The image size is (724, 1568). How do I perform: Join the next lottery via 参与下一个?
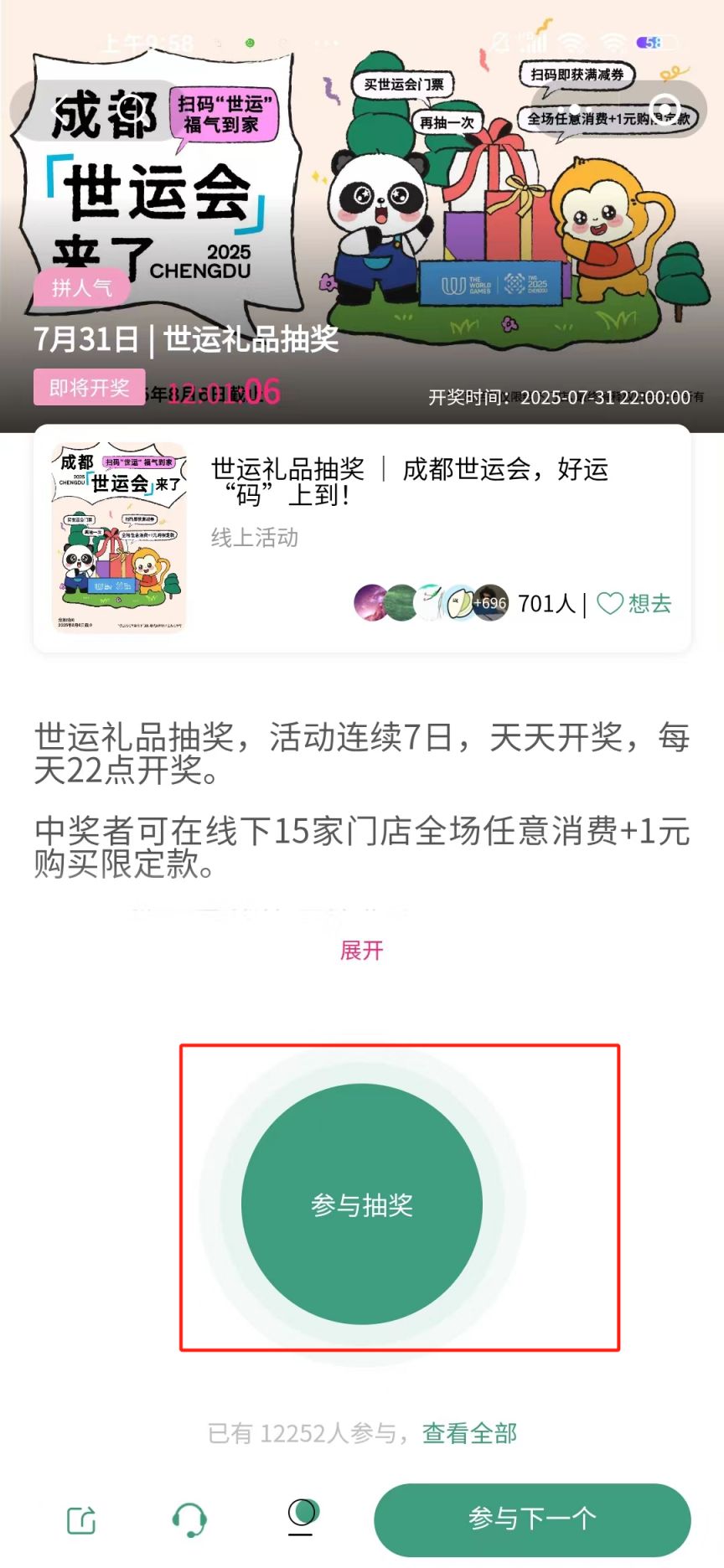point(532,1519)
